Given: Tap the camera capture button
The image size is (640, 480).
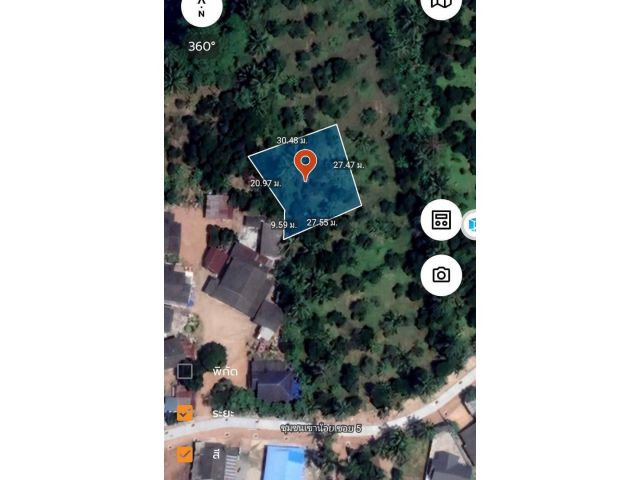Looking at the screenshot, I should (441, 275).
